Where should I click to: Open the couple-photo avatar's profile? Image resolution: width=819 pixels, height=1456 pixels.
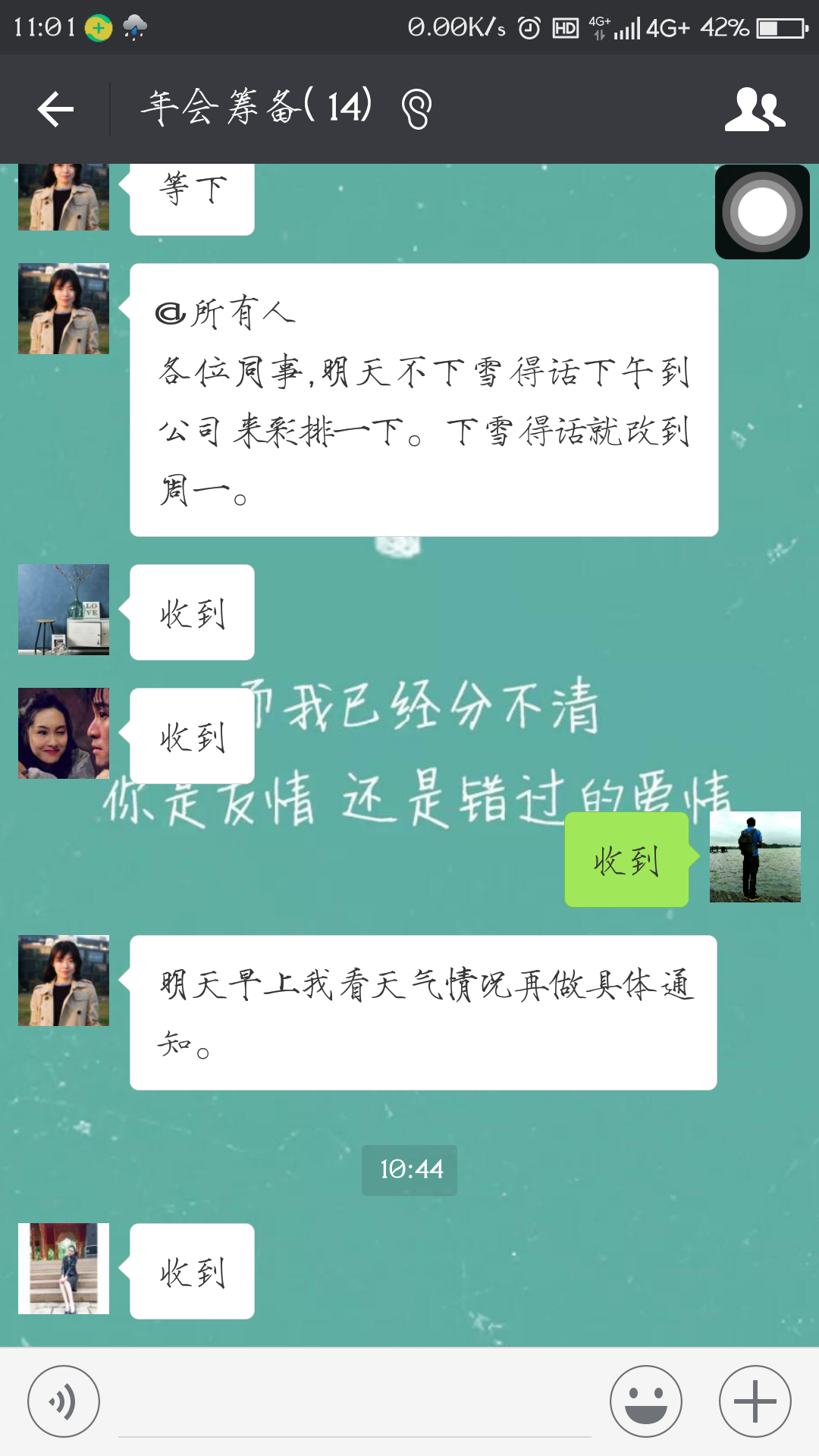tap(64, 733)
